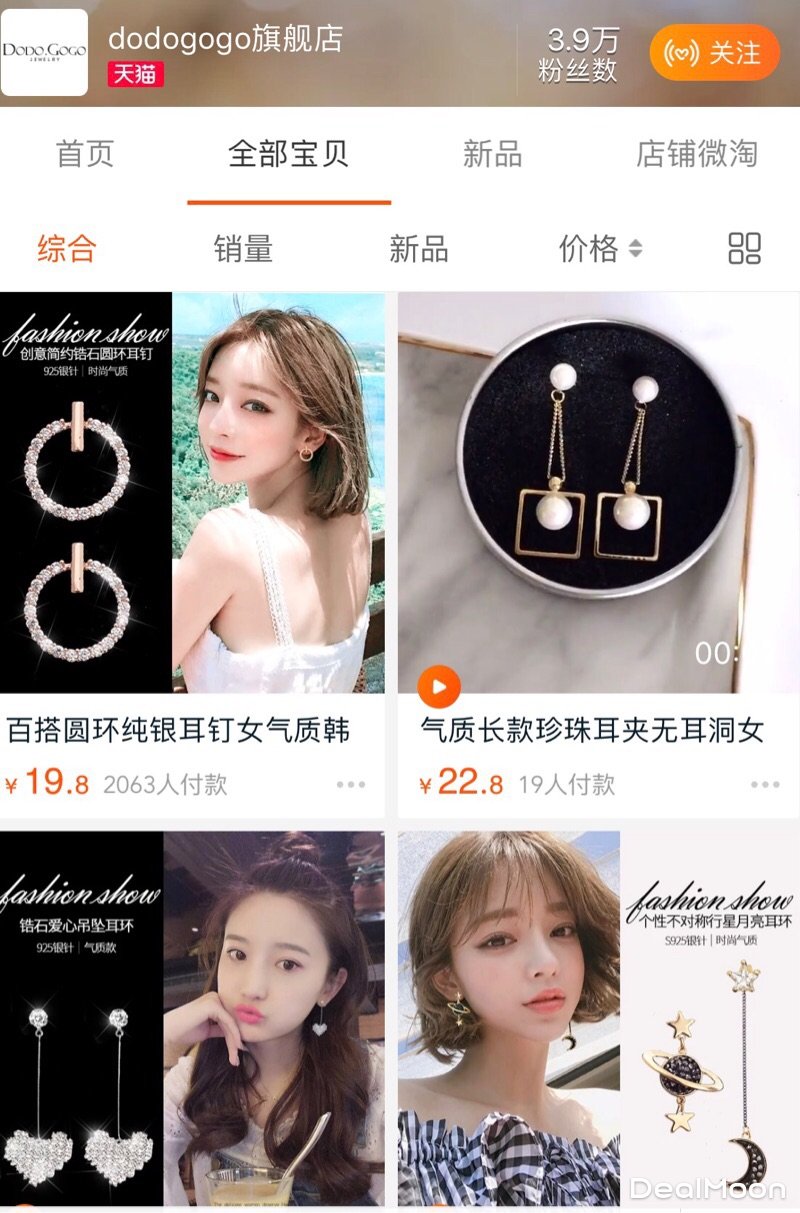
Task: Open more options for the ¥19.8 earrings
Action: (351, 785)
